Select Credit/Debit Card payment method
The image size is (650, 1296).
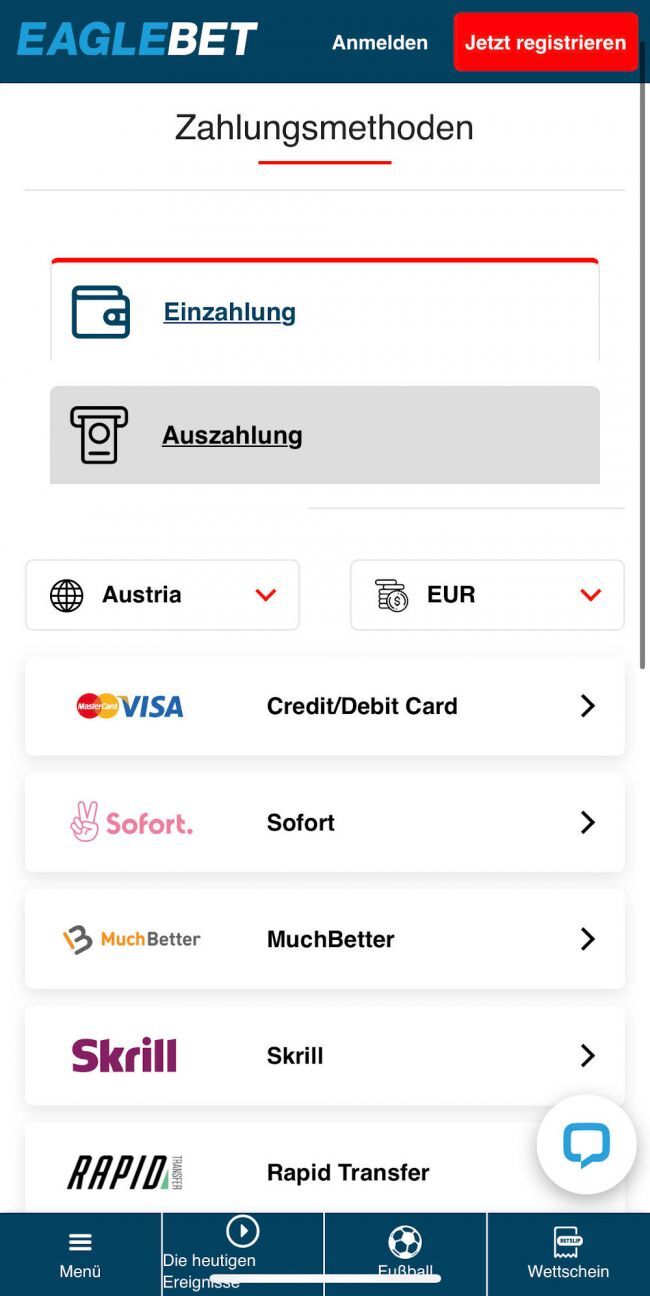[325, 706]
